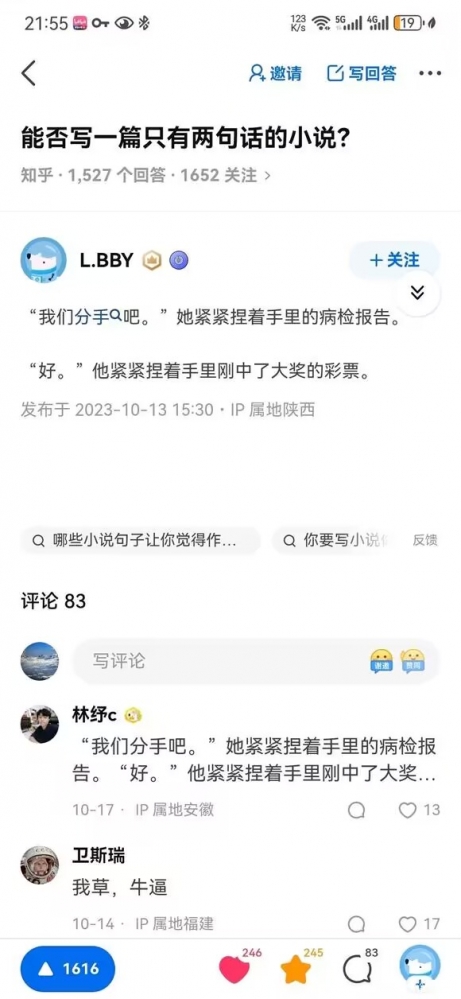Follow author L.BBY with 关注 button
Image resolution: width=461 pixels, height=999 pixels.
[x=395, y=260]
